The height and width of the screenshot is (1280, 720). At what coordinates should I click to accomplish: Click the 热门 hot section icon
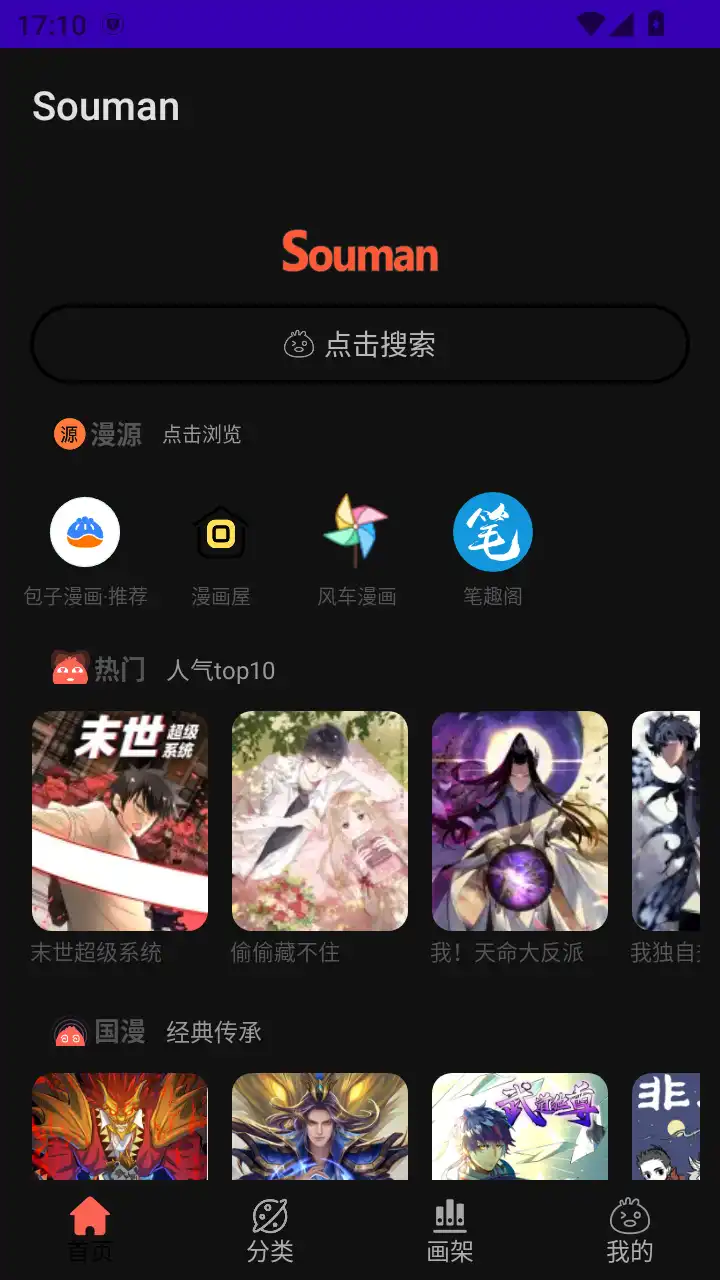pyautogui.click(x=69, y=670)
